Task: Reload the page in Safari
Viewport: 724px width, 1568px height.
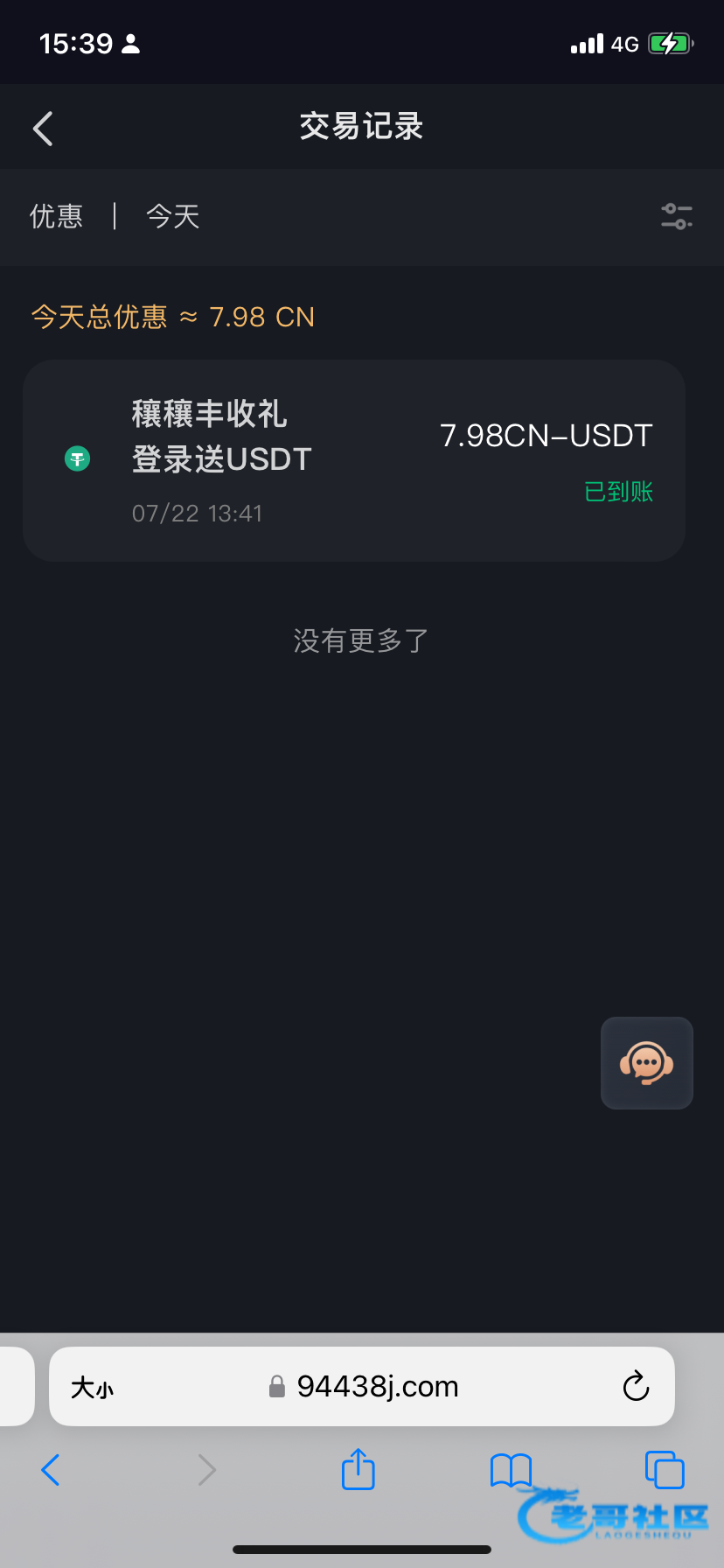Action: (x=636, y=1387)
